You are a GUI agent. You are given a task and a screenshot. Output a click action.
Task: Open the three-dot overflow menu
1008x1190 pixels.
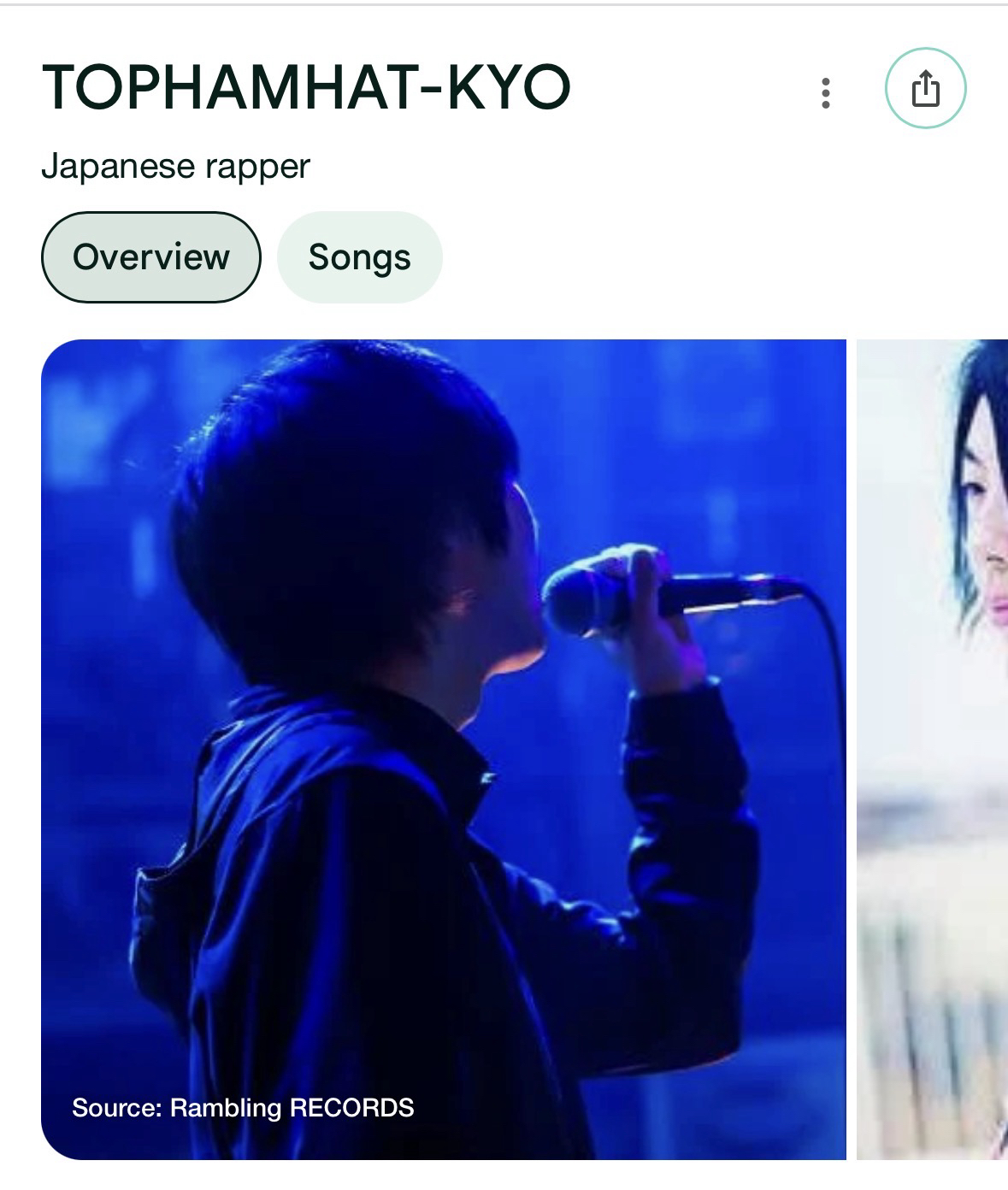(825, 92)
